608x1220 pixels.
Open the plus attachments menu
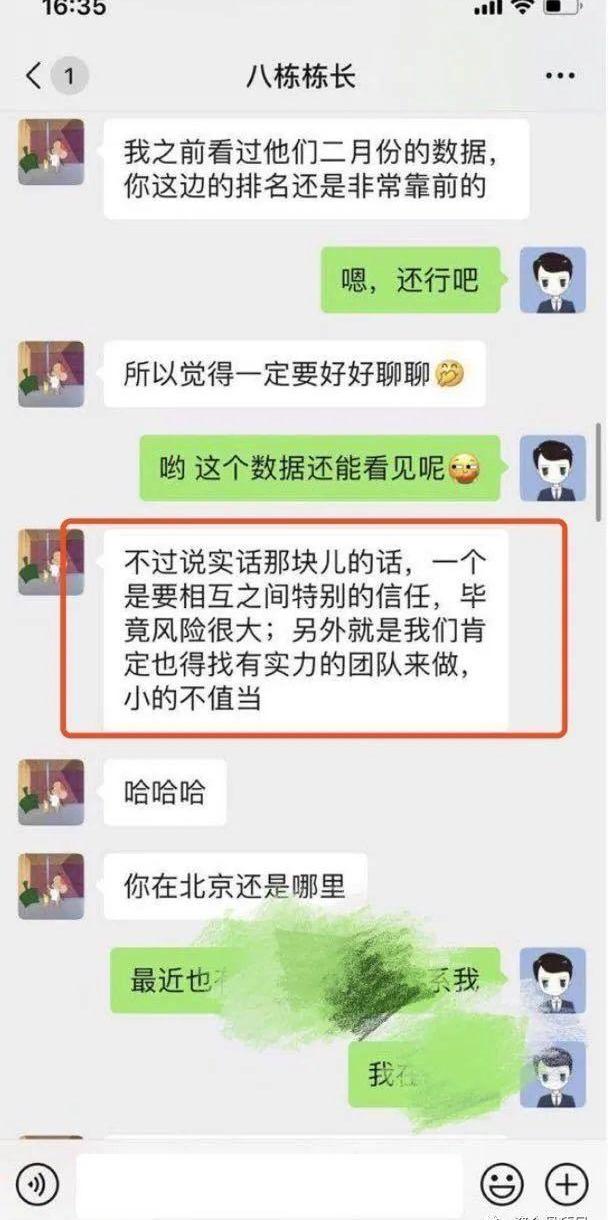point(565,1185)
